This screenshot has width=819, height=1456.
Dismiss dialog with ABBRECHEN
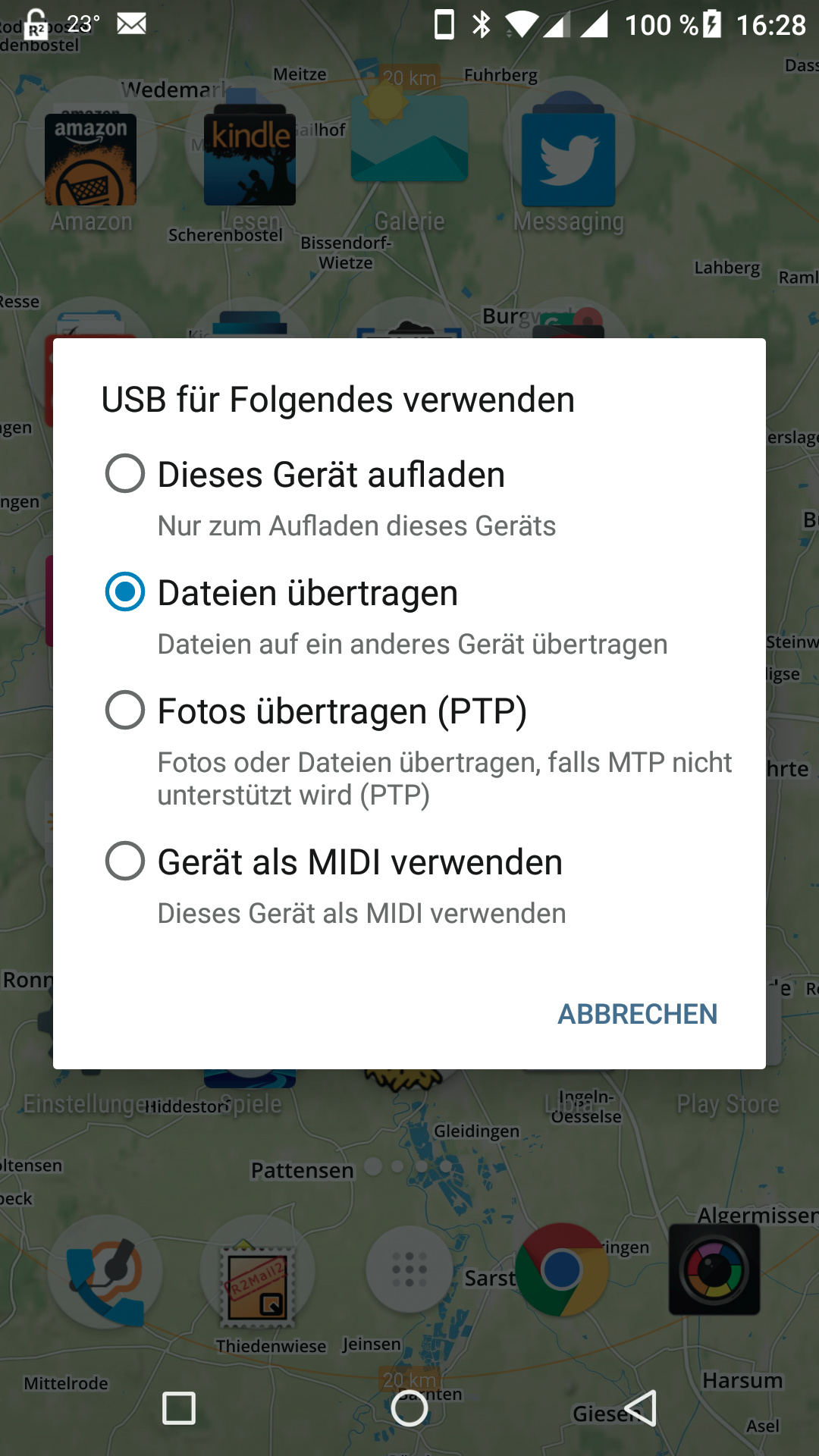click(x=637, y=1014)
